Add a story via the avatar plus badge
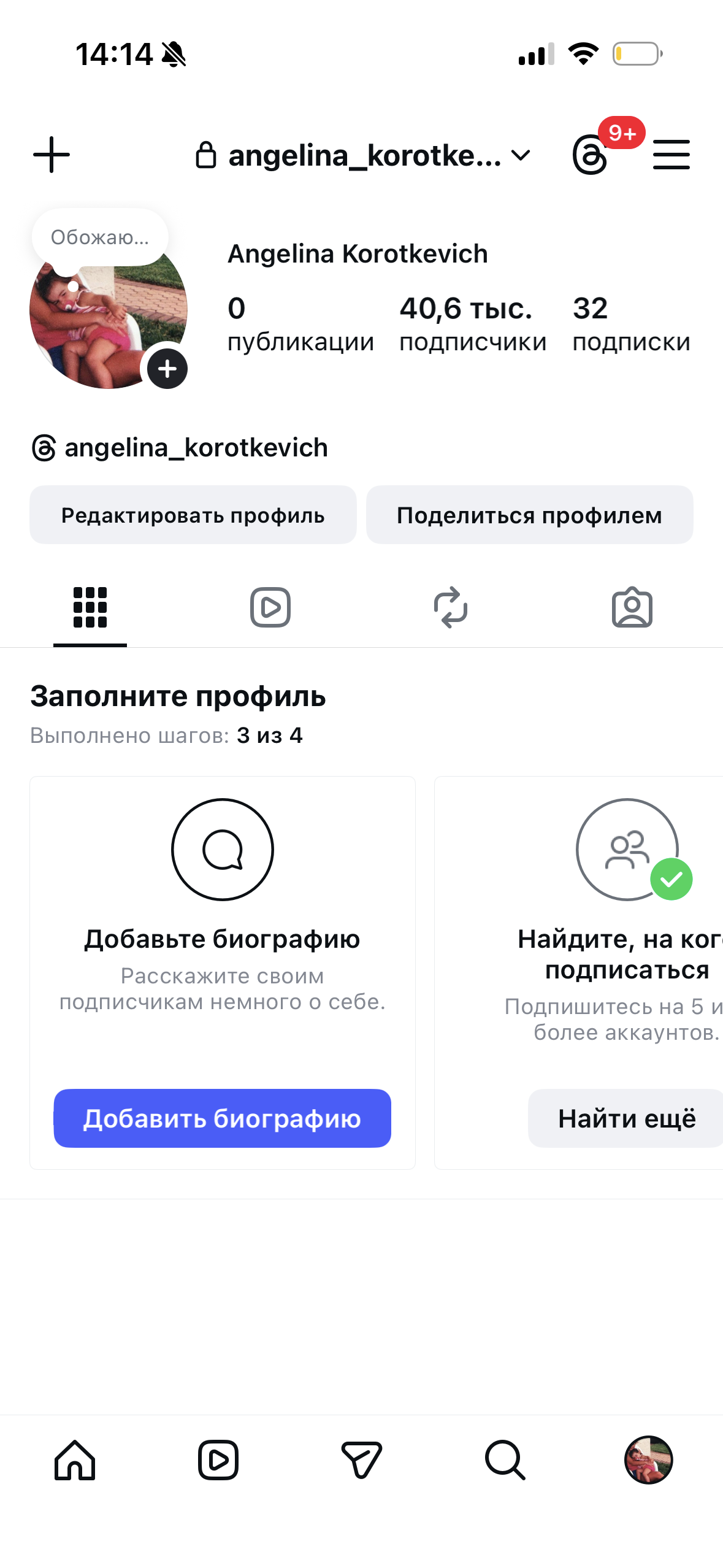Image resolution: width=723 pixels, height=1568 pixels. pyautogui.click(x=167, y=369)
